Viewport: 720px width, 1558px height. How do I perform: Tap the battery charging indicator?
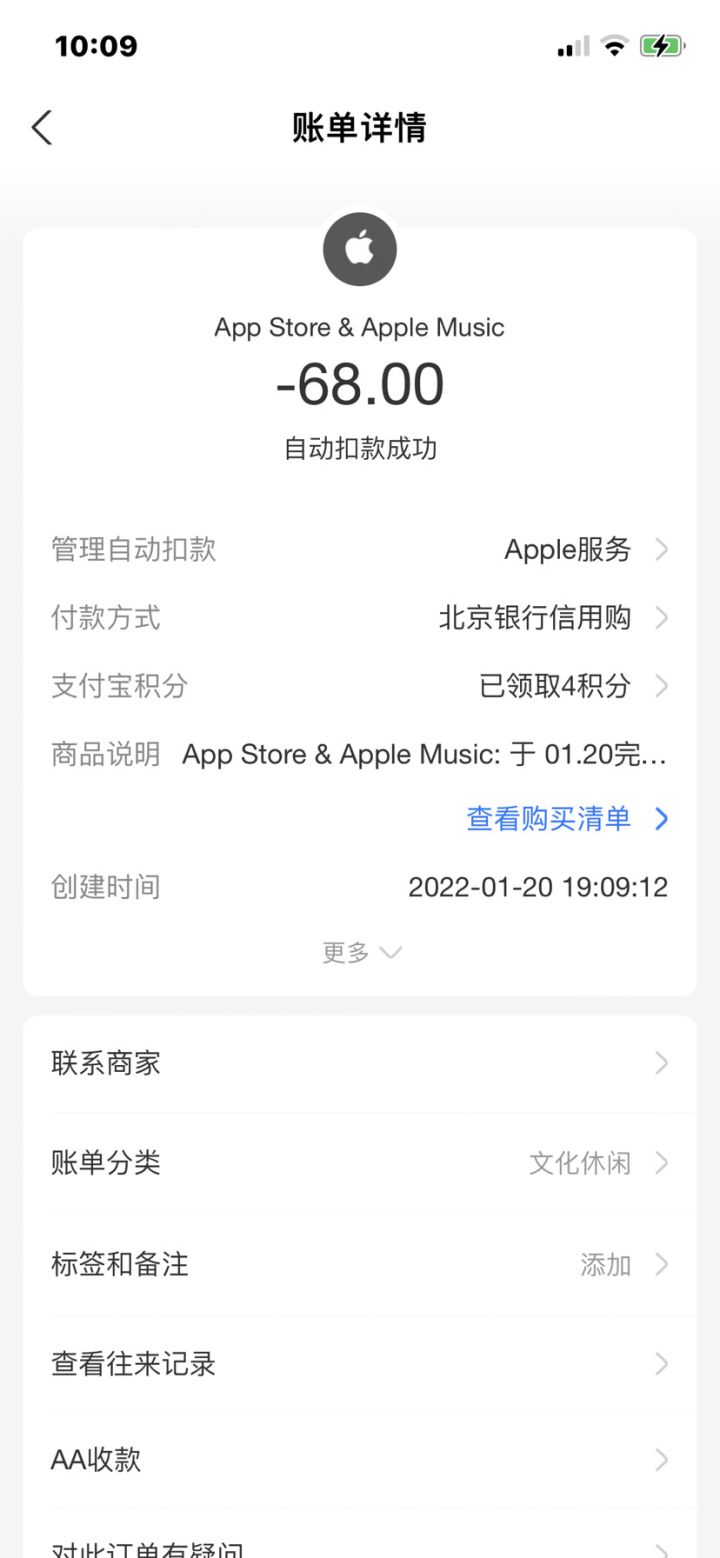pos(660,45)
